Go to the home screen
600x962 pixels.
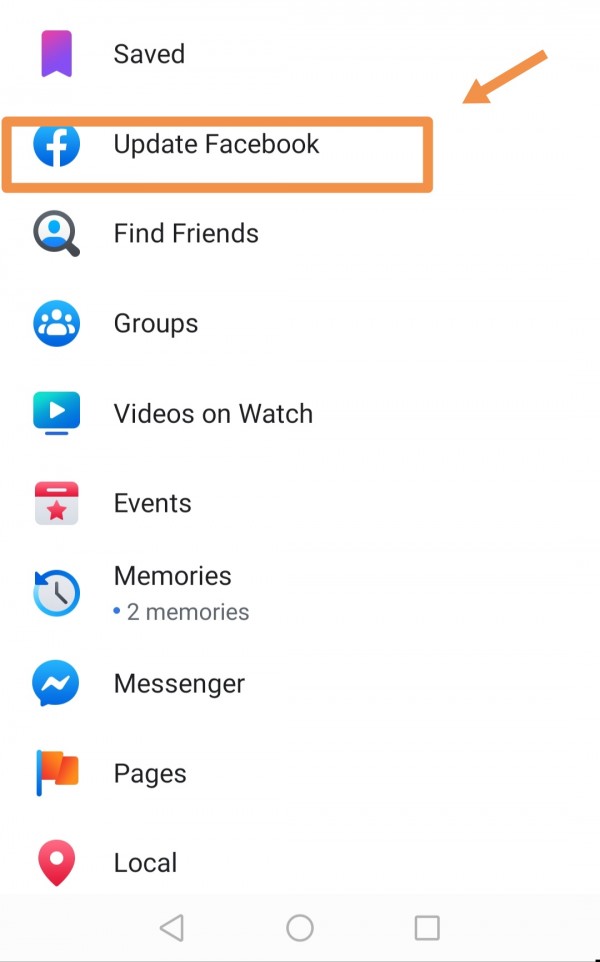click(300, 928)
